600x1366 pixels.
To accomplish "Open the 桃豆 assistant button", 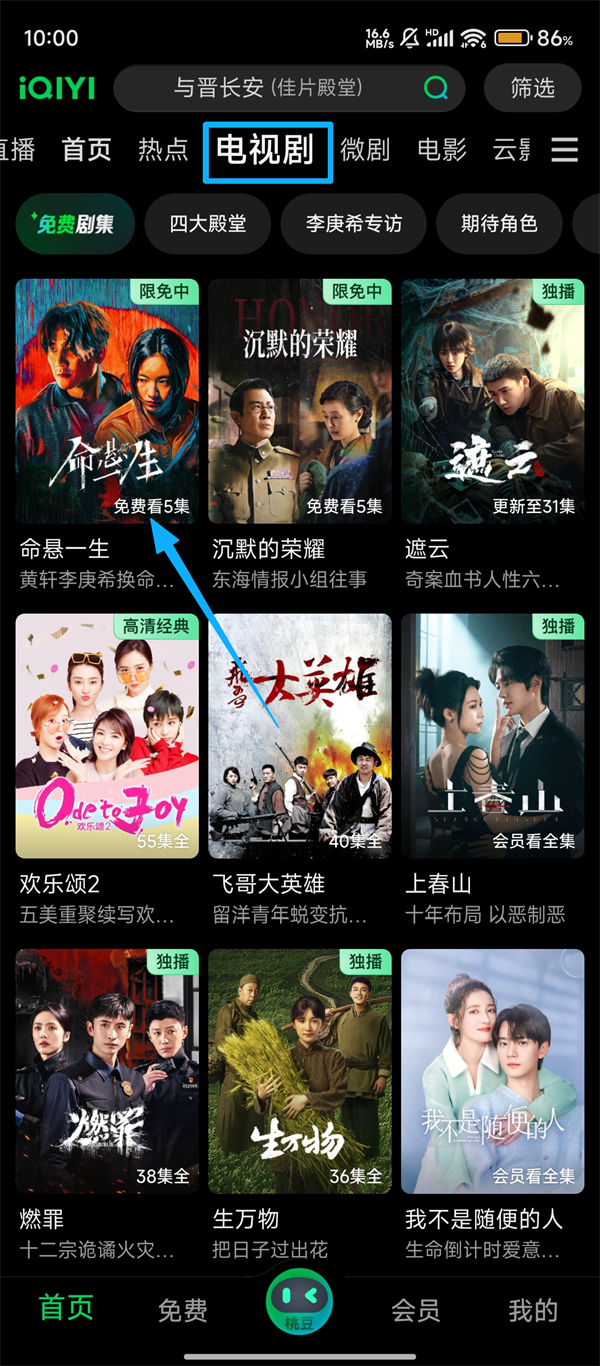I will [299, 1305].
